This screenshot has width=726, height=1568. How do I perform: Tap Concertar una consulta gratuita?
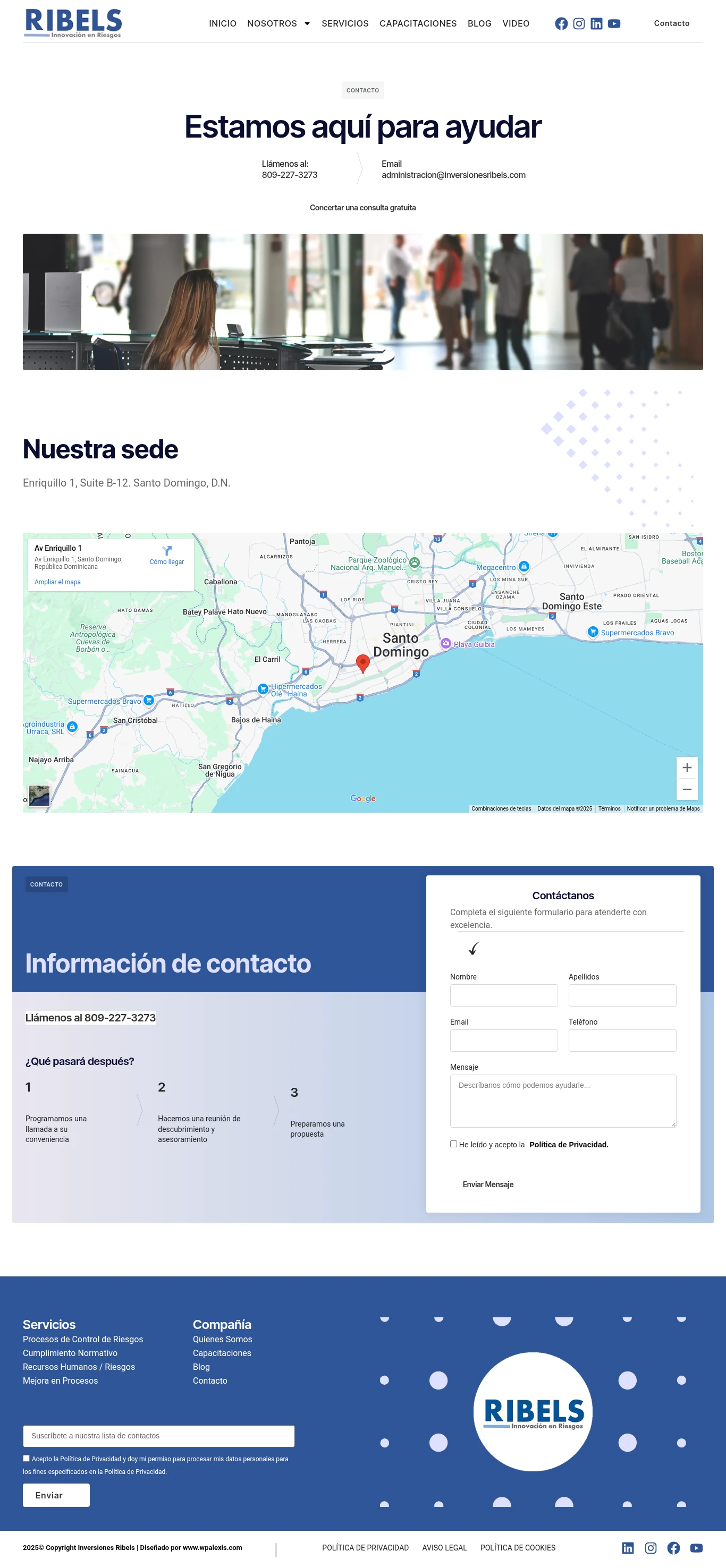(x=362, y=208)
